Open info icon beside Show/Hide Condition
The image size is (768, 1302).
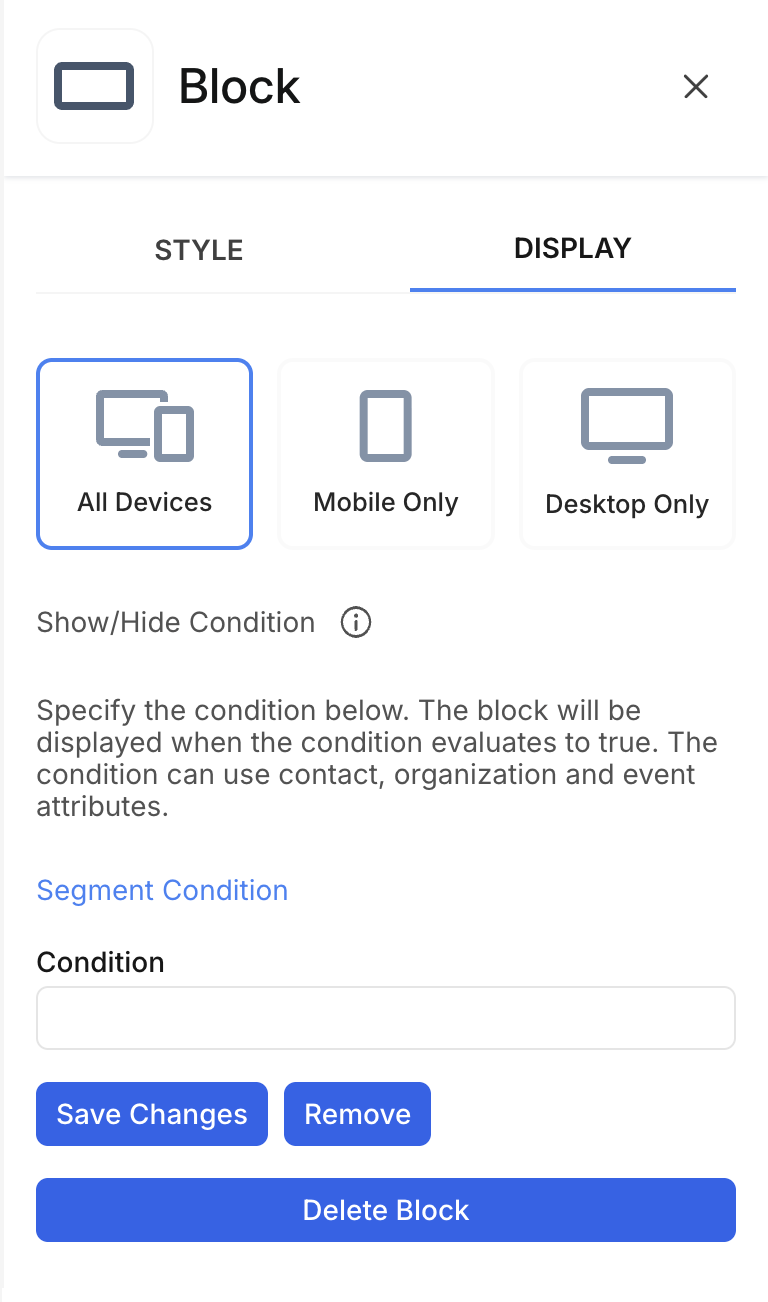coord(356,622)
